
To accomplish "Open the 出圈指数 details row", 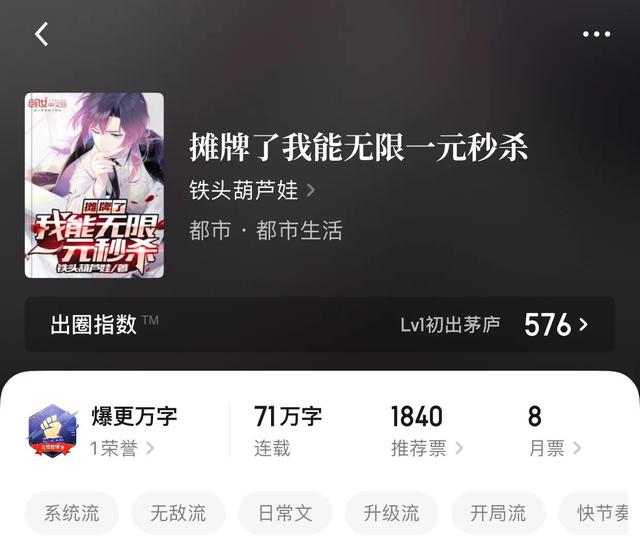I will [320, 324].
